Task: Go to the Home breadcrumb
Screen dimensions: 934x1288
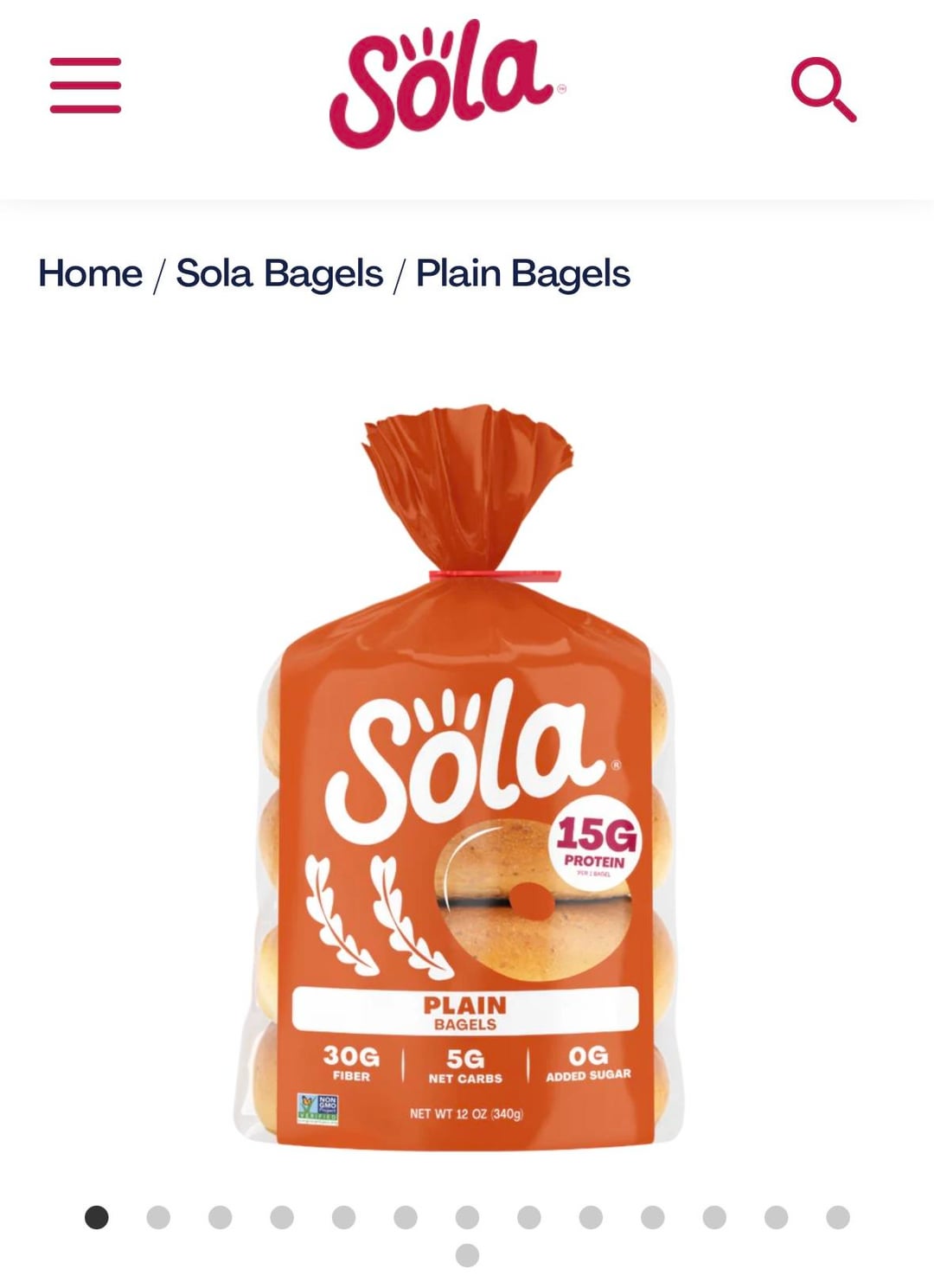Action: pyautogui.click(x=90, y=273)
